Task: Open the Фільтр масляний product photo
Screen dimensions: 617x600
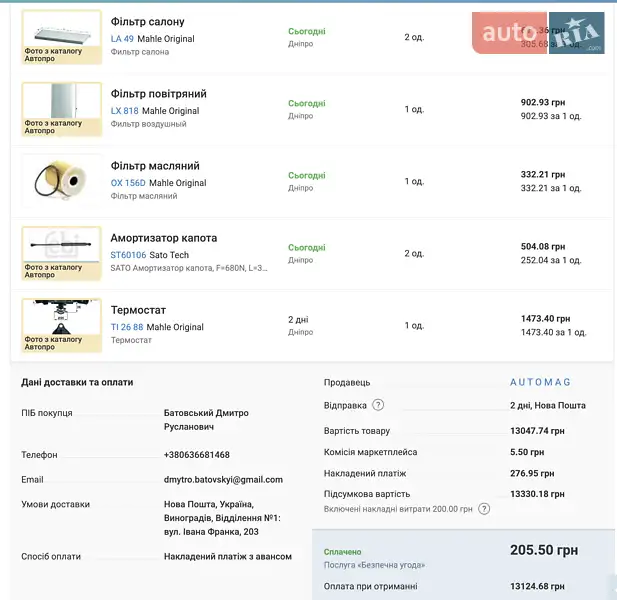Action: point(61,180)
